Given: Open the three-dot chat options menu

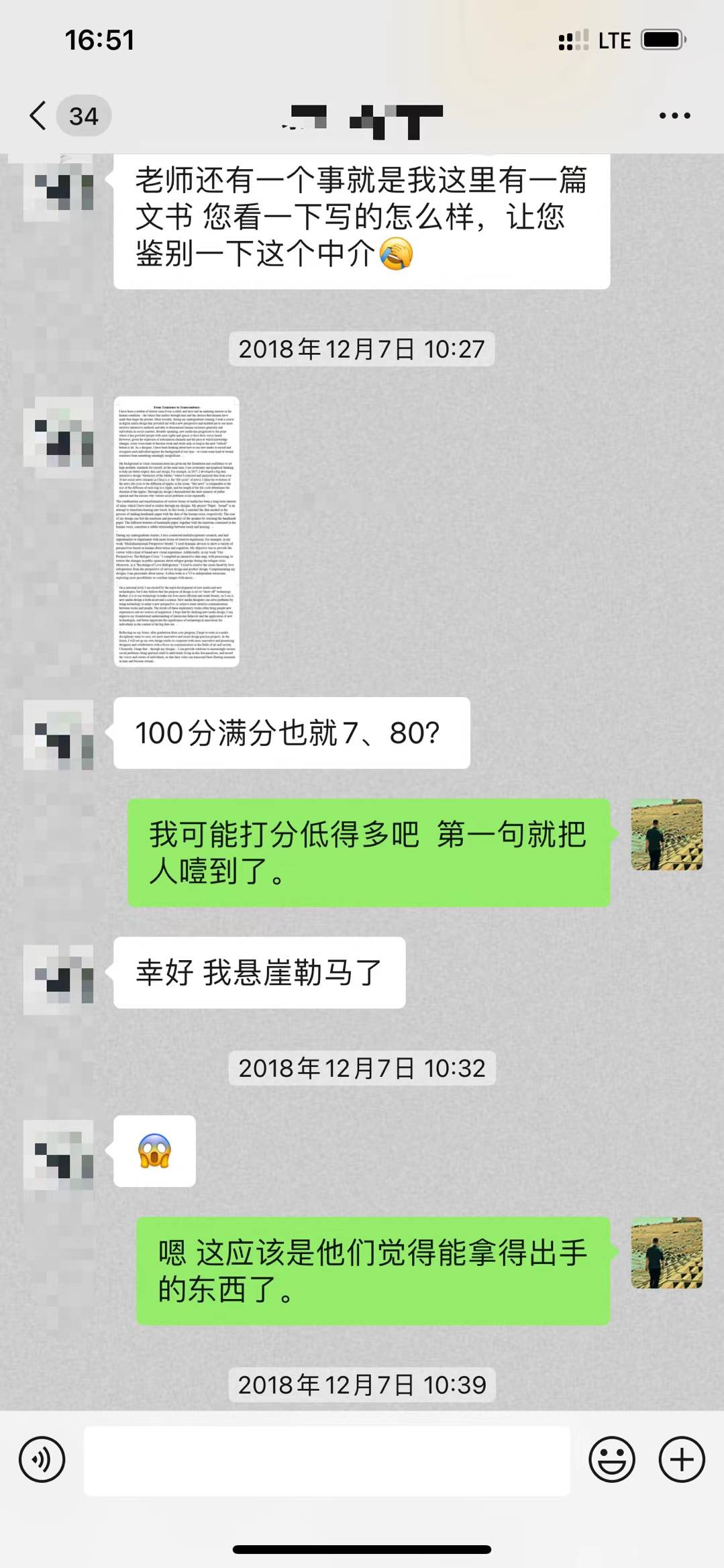Looking at the screenshot, I should click(674, 116).
